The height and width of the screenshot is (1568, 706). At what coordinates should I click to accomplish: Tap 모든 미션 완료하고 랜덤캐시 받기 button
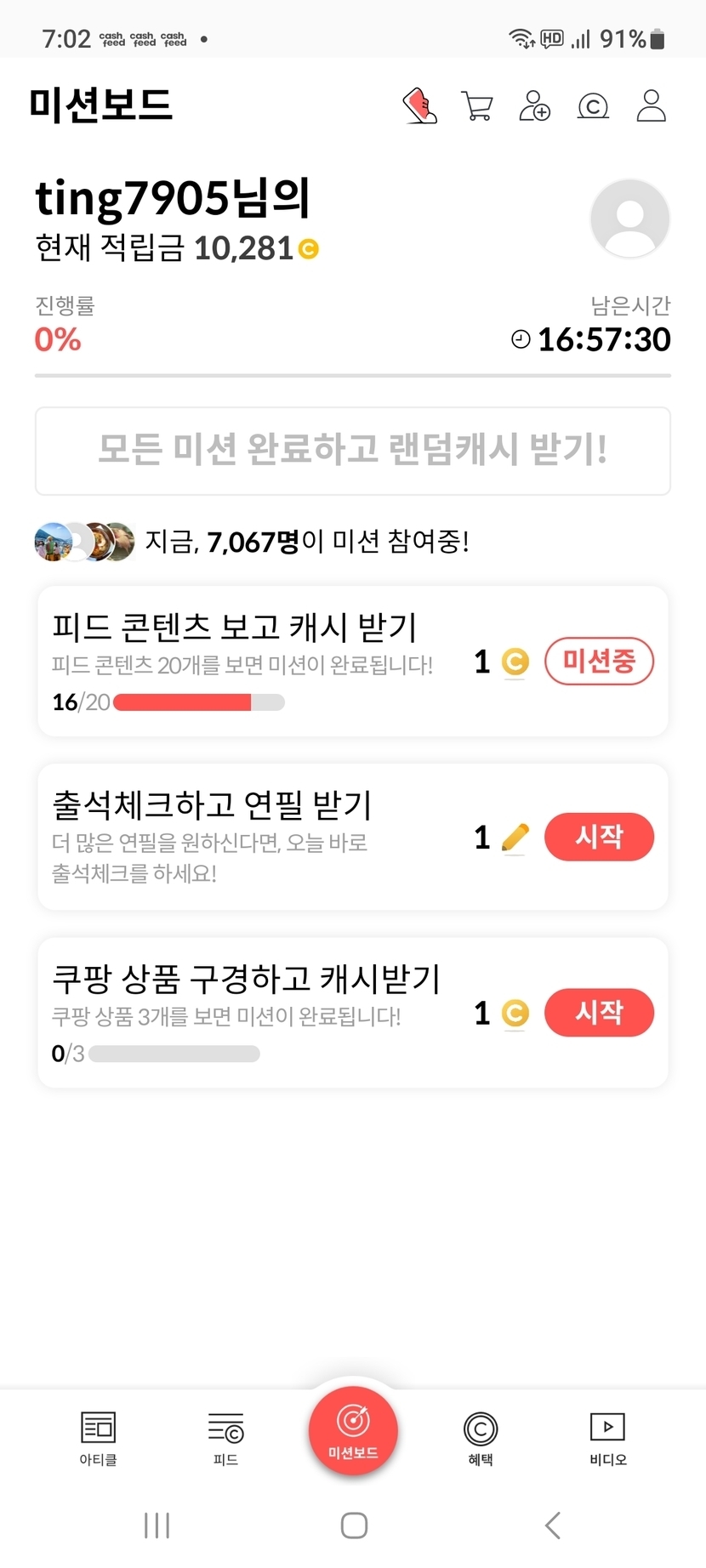pos(353,451)
